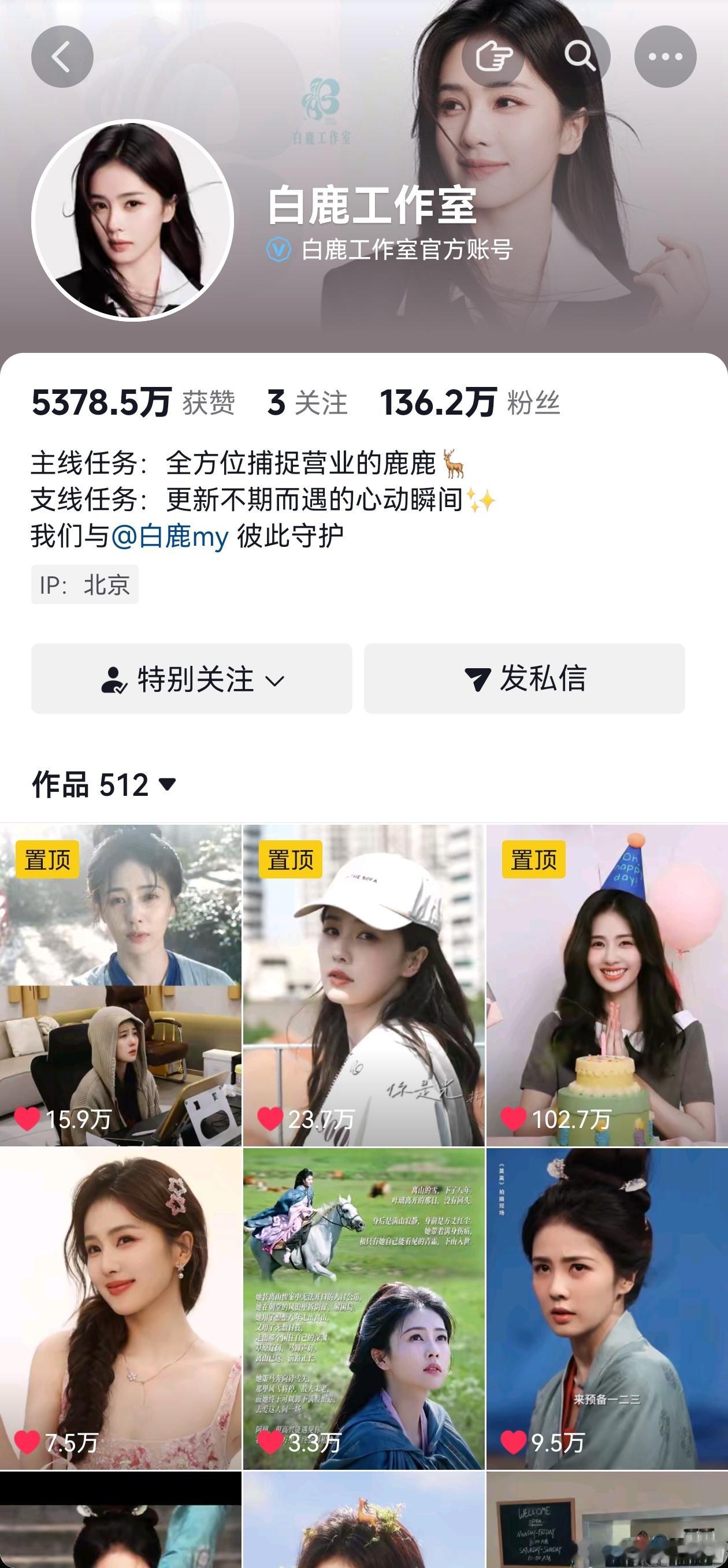Open the 粉丝 followers list
This screenshot has height=1568, width=728.
click(470, 403)
